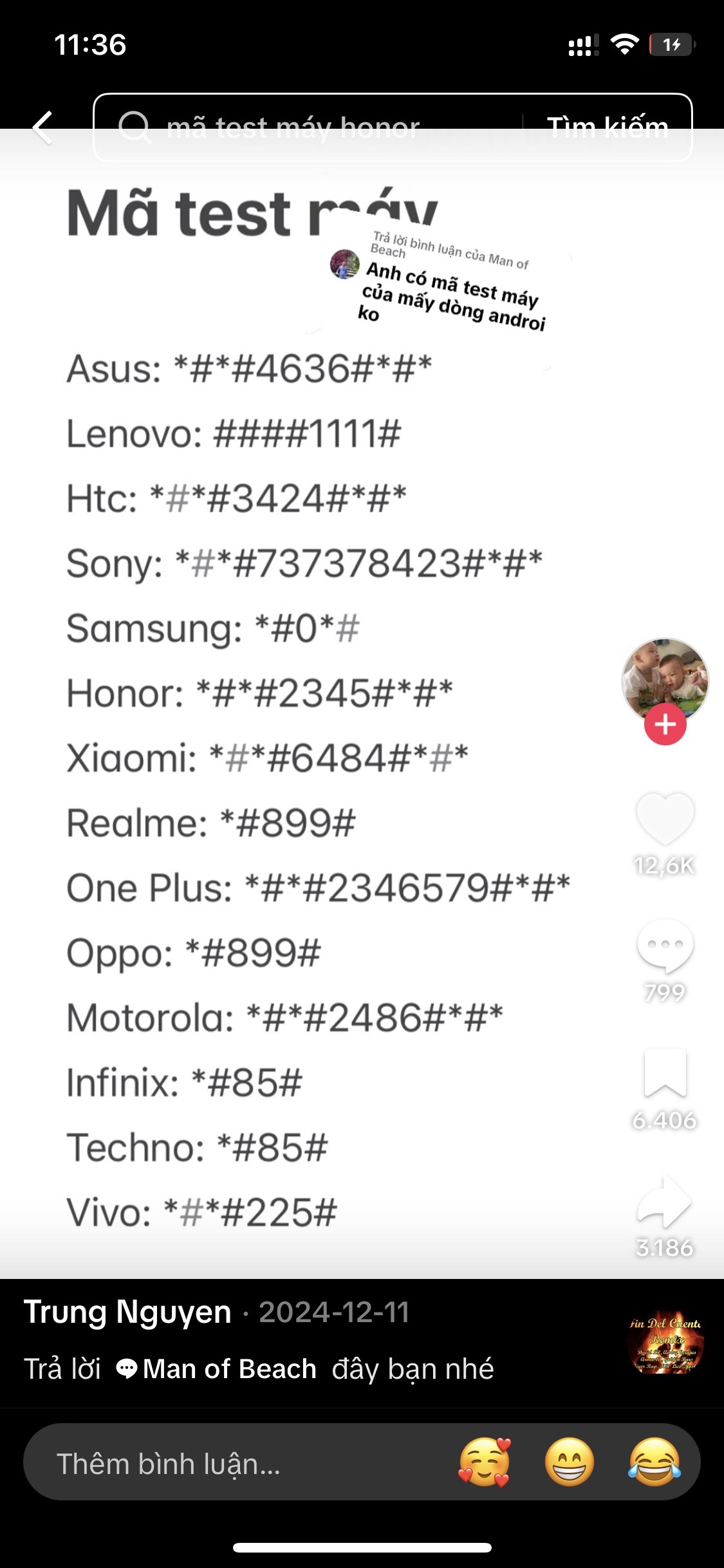Screen dimensions: 724x1568
Task: Send the heart-face emoji reaction
Action: [484, 1462]
